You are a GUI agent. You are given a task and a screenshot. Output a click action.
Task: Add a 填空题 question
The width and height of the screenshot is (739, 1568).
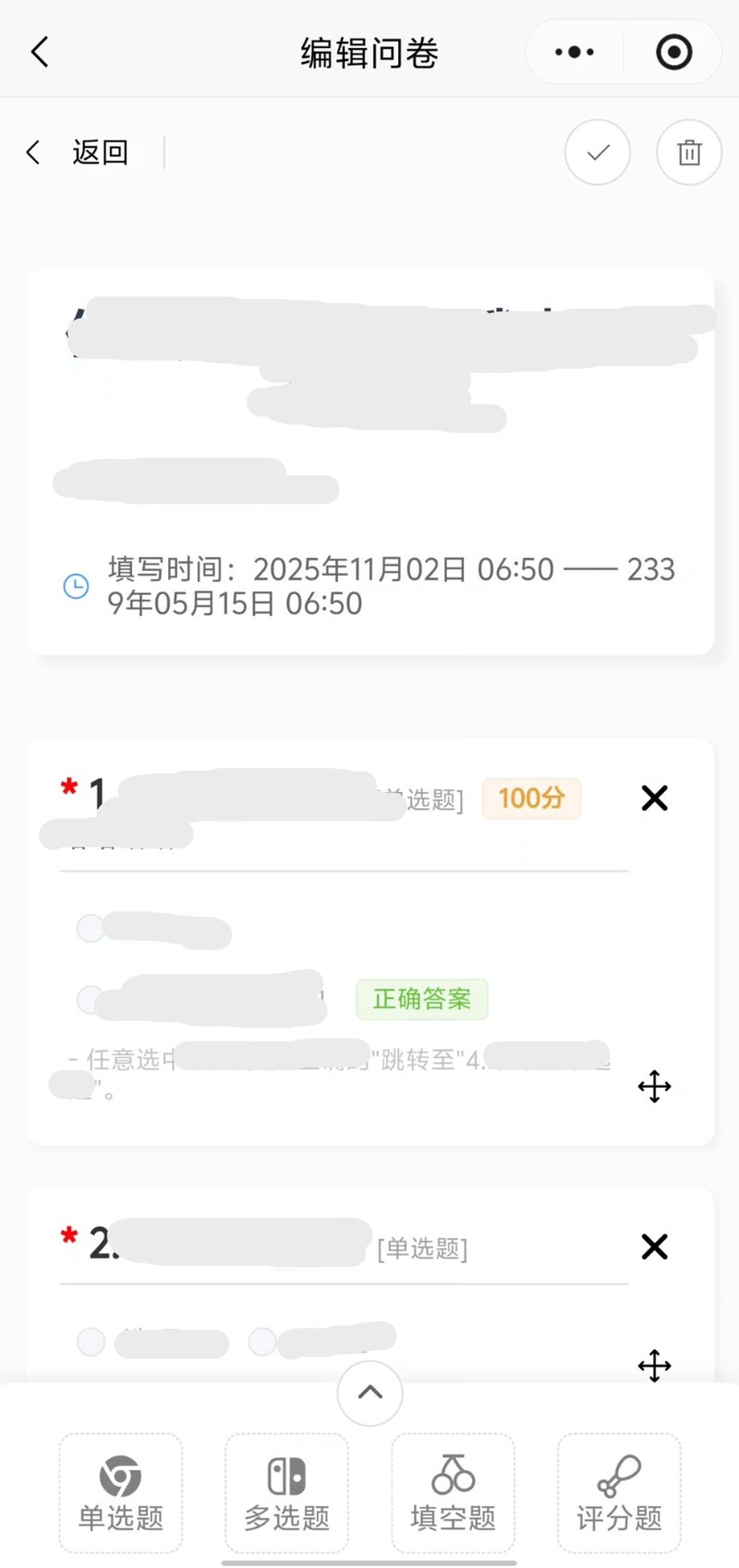[x=453, y=1493]
